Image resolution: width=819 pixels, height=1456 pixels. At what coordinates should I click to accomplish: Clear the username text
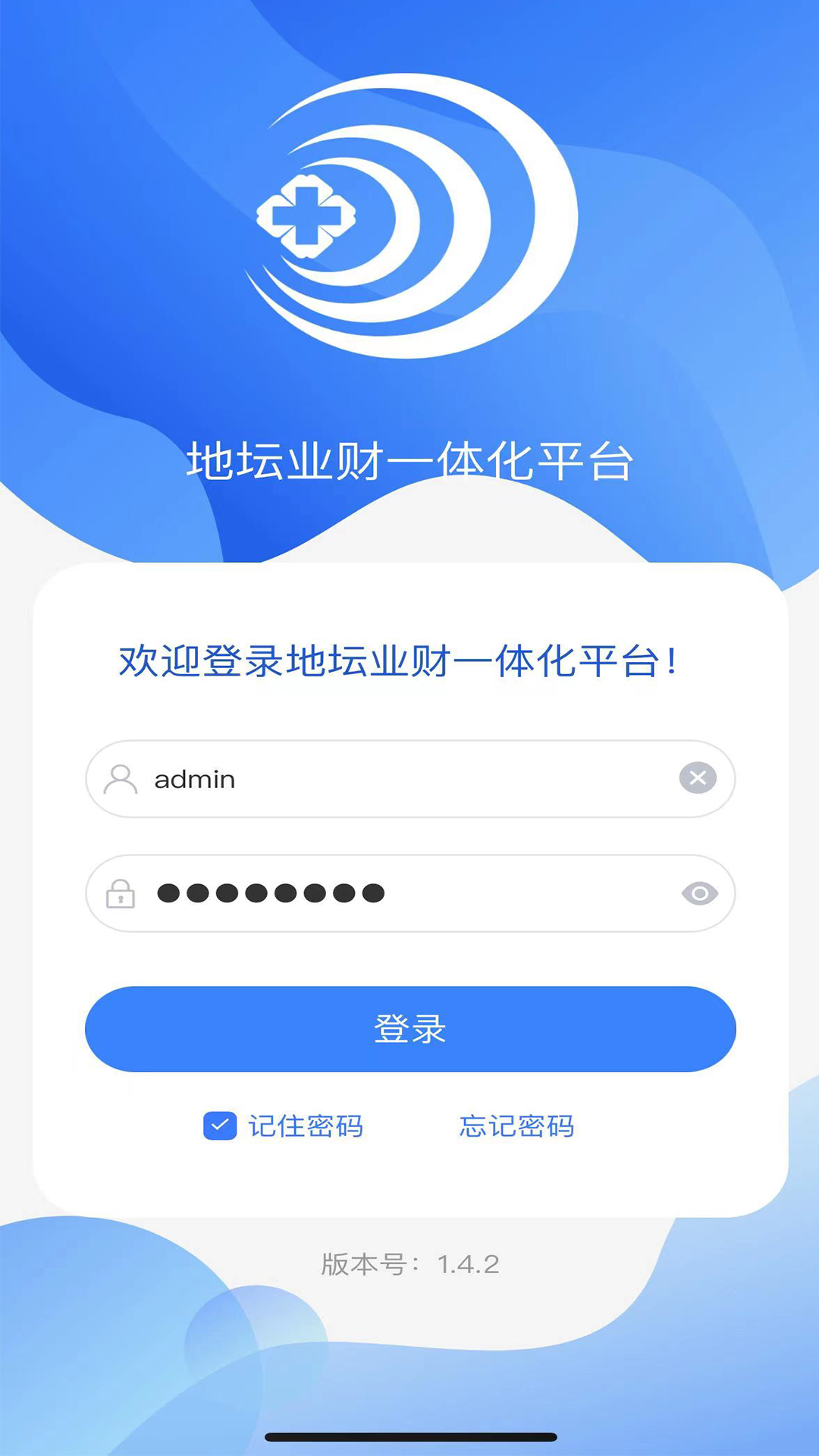698,778
